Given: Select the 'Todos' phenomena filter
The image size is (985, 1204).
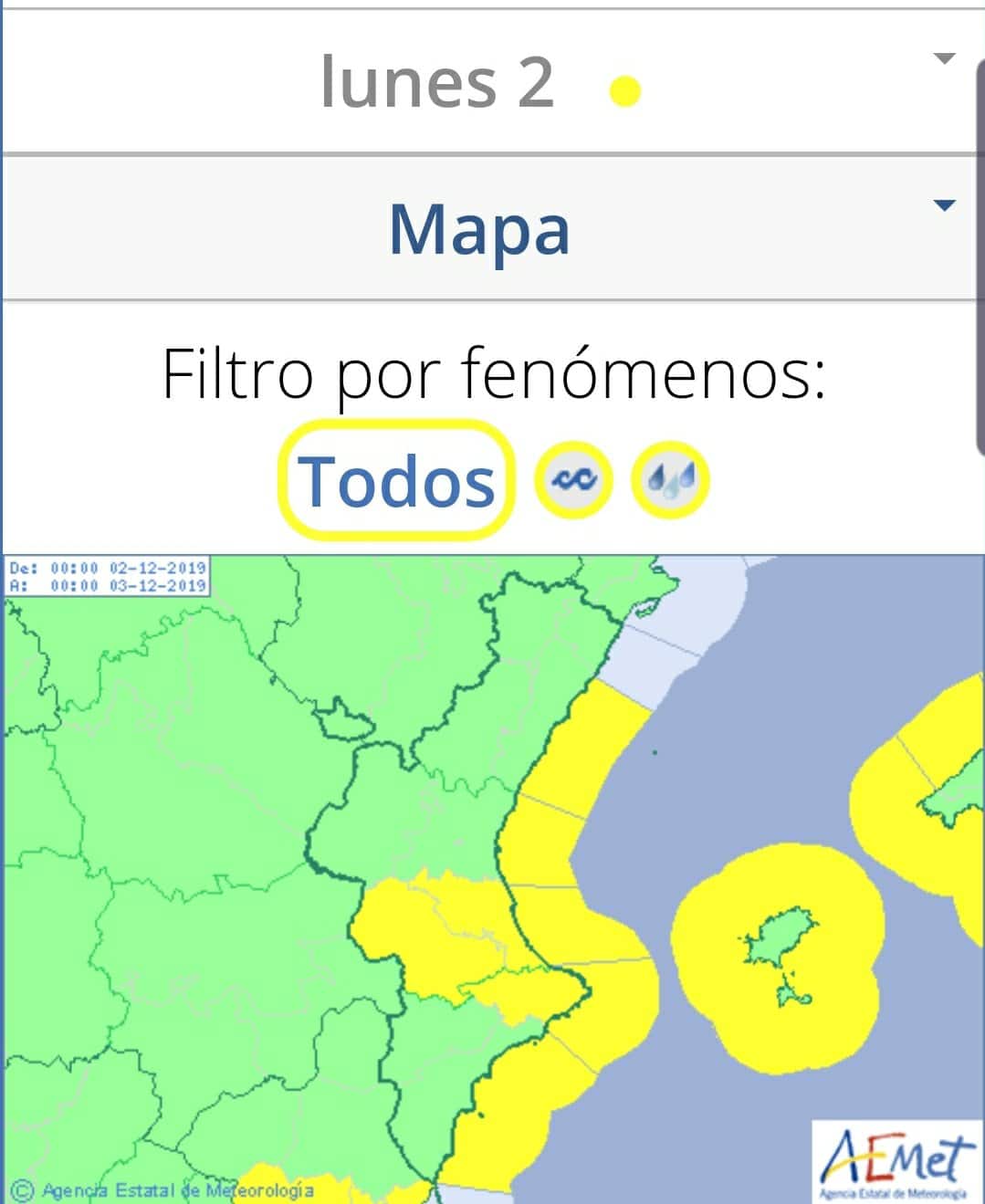Looking at the screenshot, I should pyautogui.click(x=396, y=481).
